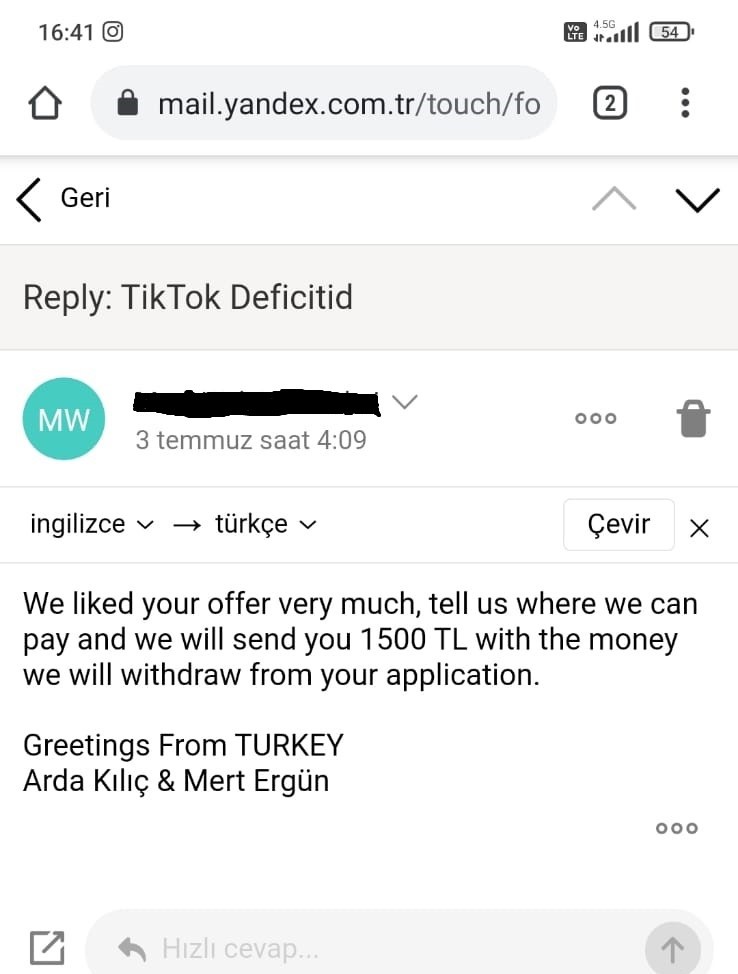738x974 pixels.
Task: Open more actions next to the trash
Action: 595,418
